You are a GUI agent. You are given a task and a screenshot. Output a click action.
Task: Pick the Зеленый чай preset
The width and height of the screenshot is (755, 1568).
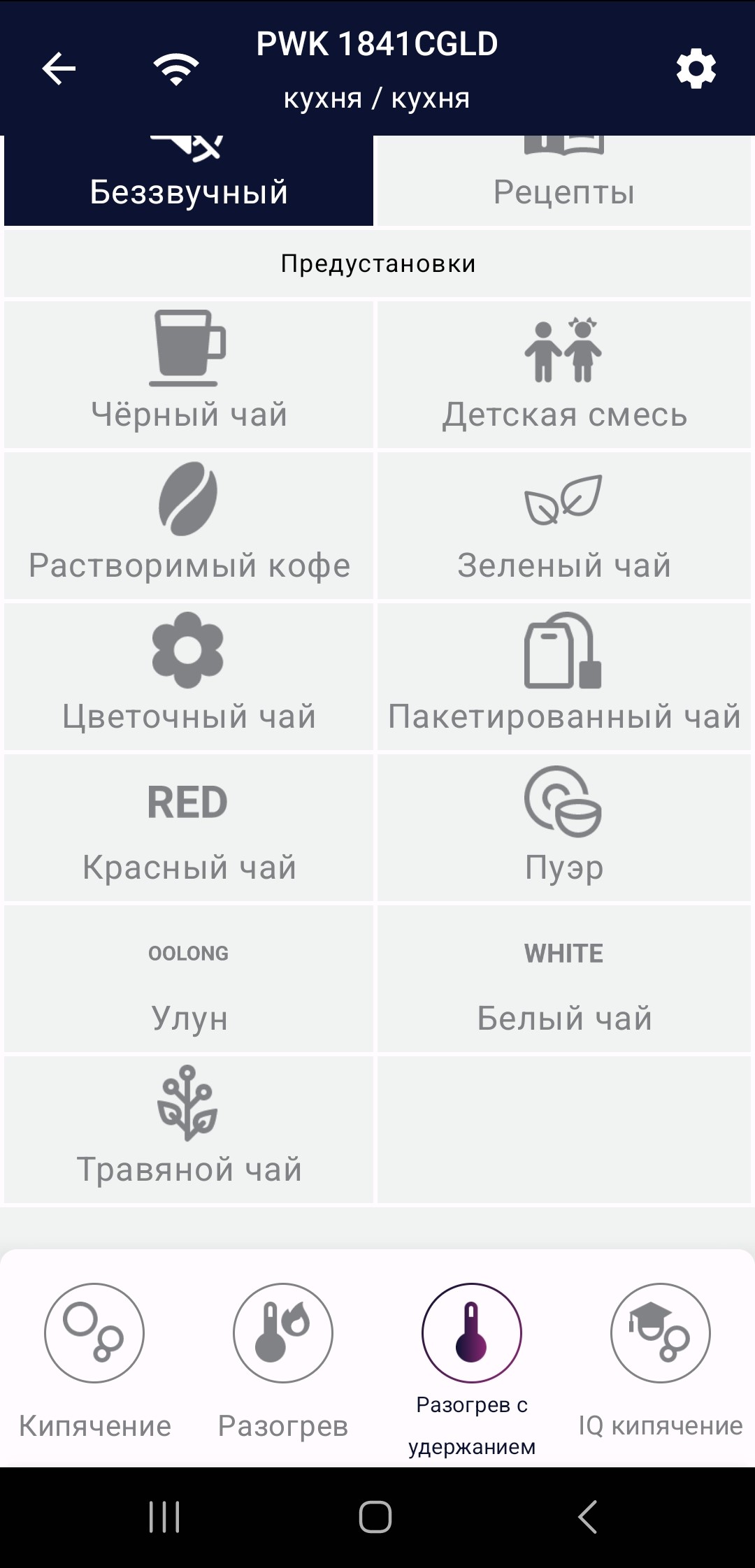pyautogui.click(x=563, y=525)
